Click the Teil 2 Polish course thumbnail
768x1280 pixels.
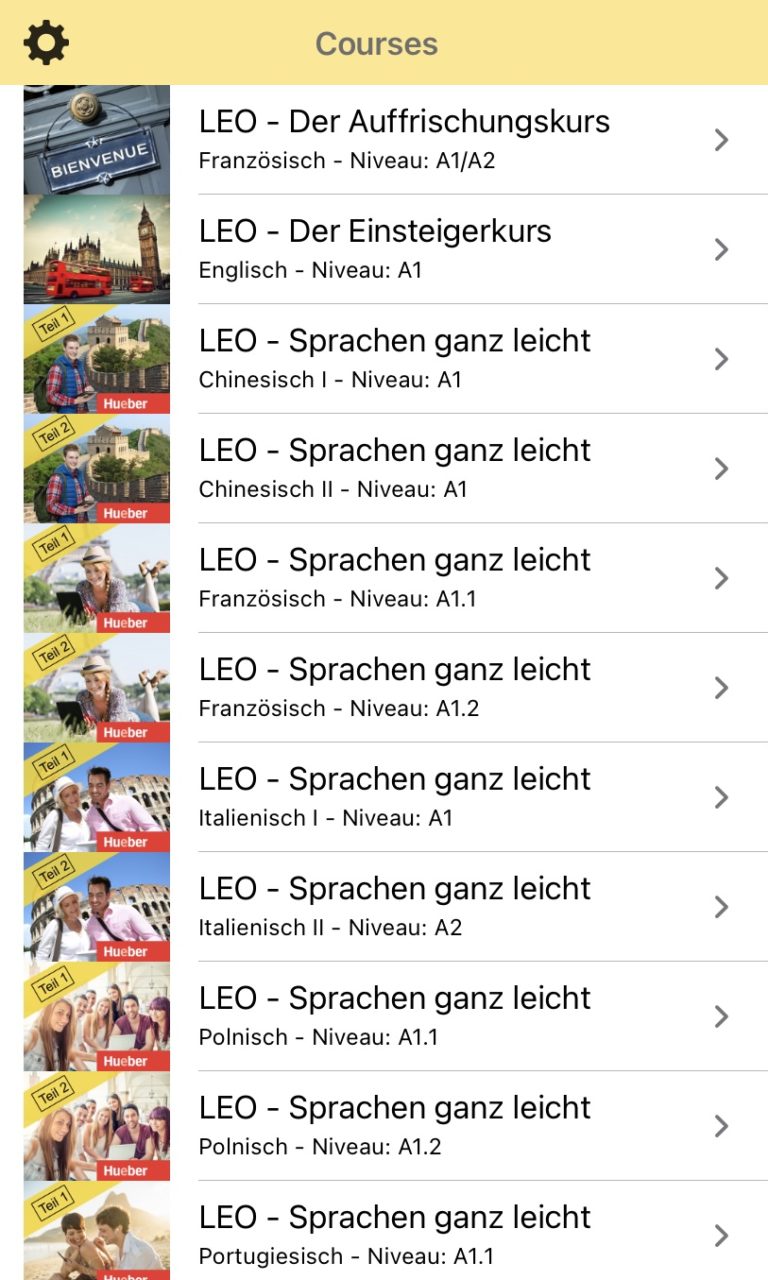(x=96, y=1126)
